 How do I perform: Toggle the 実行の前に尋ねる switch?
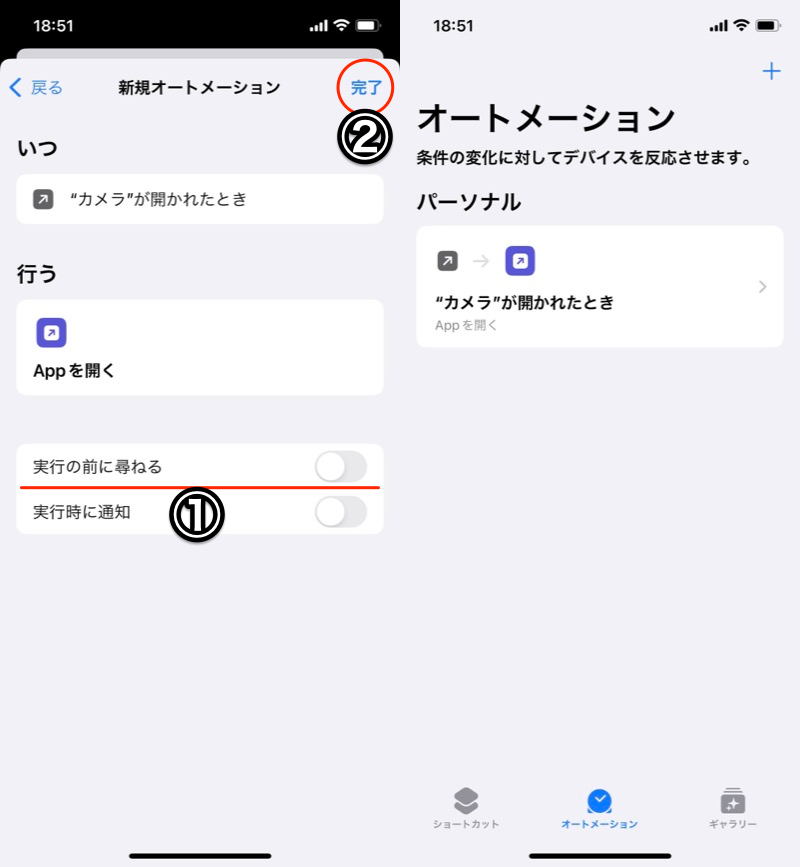(x=340, y=466)
